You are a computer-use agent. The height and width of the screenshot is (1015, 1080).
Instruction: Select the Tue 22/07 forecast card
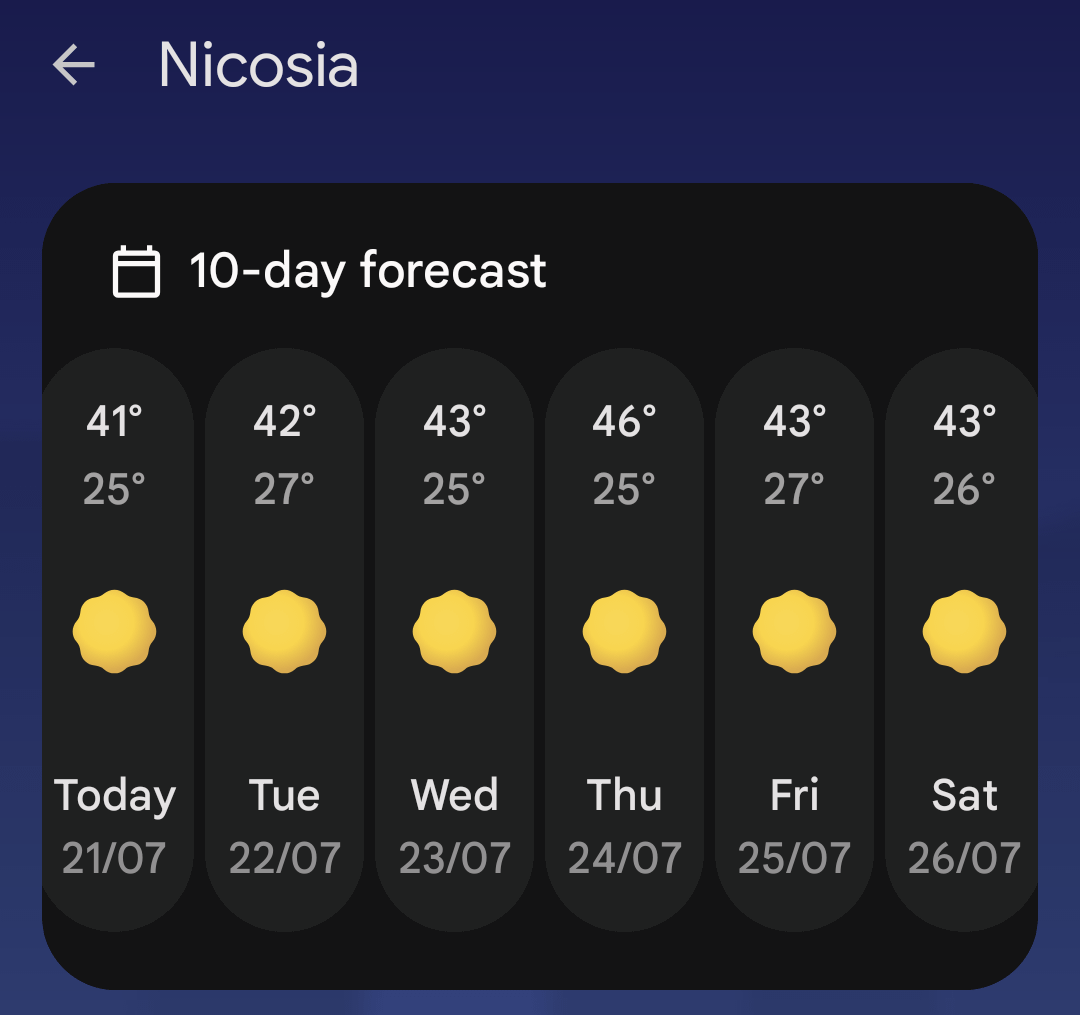click(x=285, y=640)
